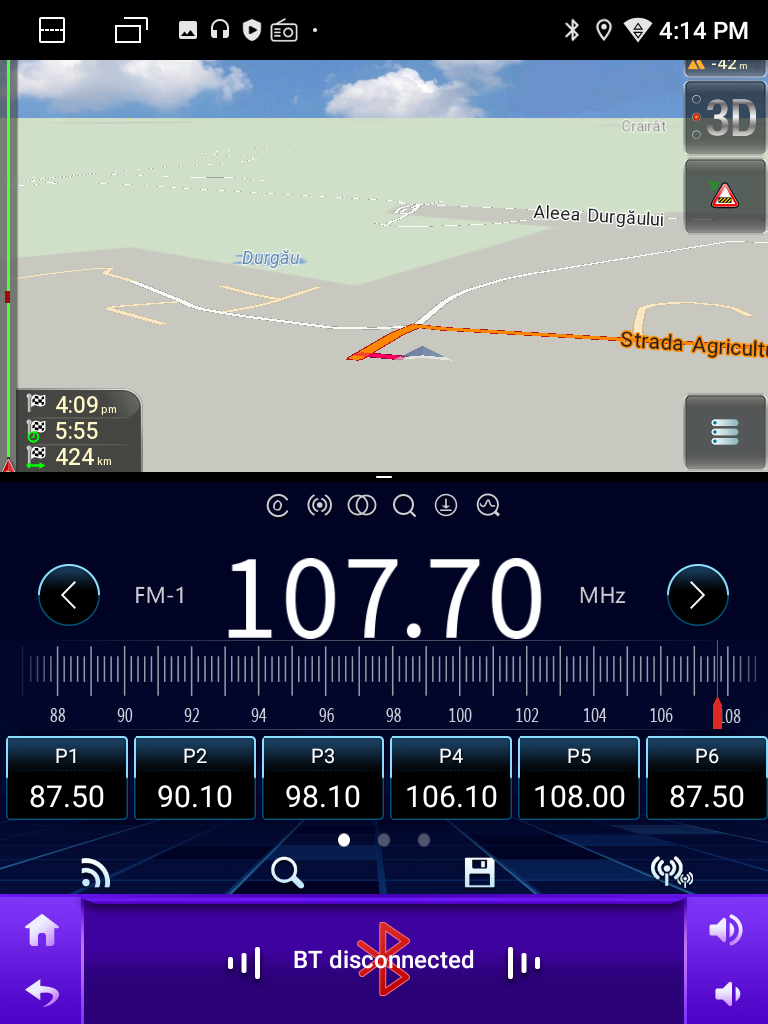Select preset P4 106.10
The width and height of the screenshot is (768, 1024).
(x=451, y=778)
